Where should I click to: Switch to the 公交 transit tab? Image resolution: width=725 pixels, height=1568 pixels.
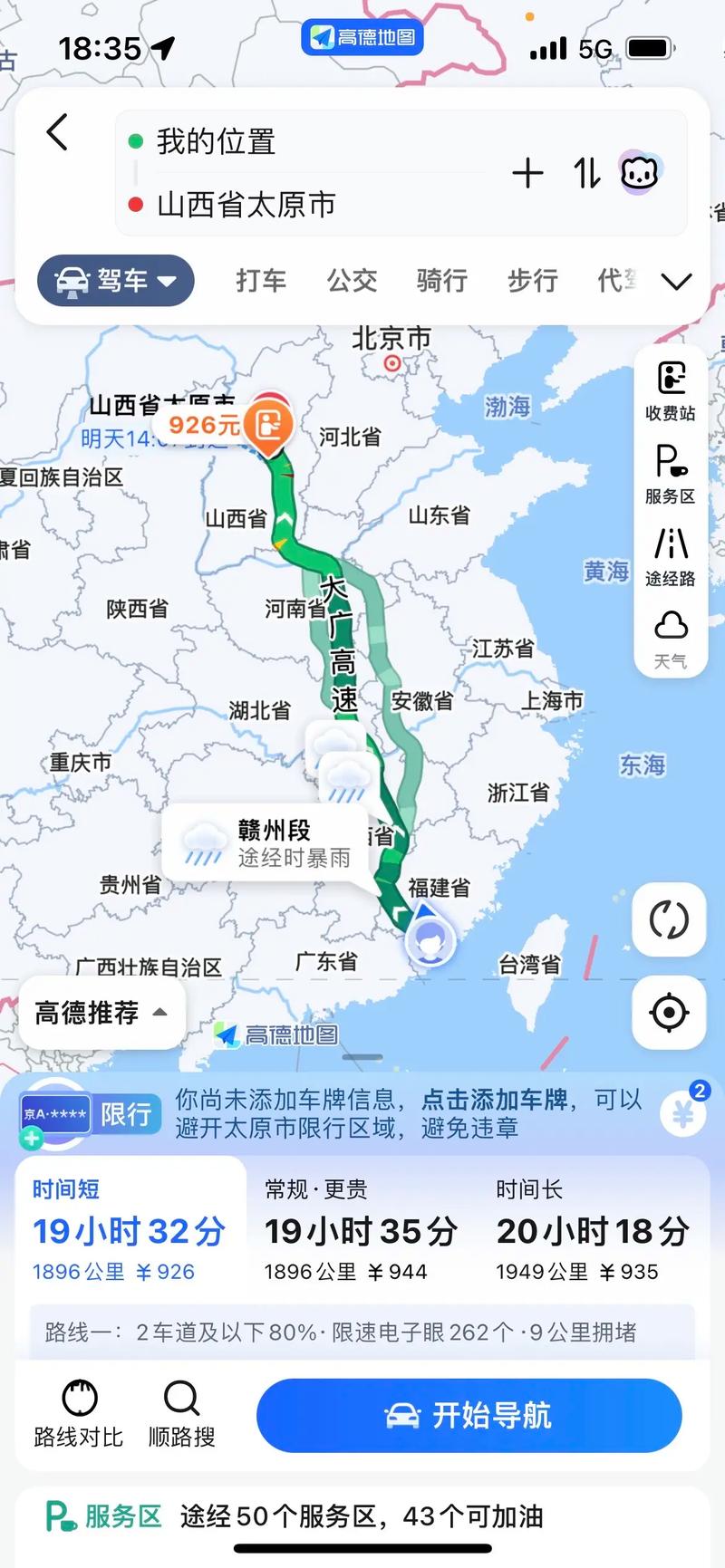352,281
